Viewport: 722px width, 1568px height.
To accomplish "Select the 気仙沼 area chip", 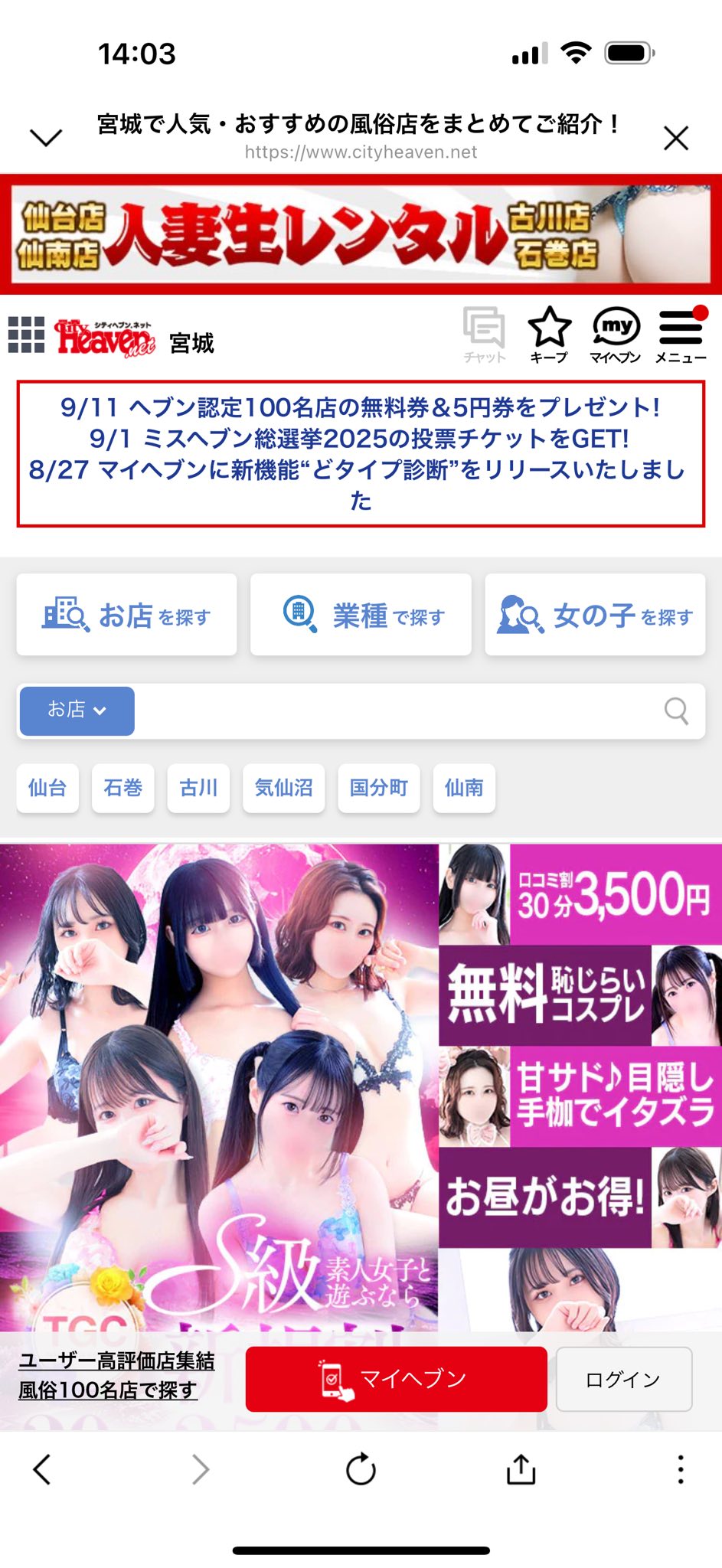I will coord(283,788).
